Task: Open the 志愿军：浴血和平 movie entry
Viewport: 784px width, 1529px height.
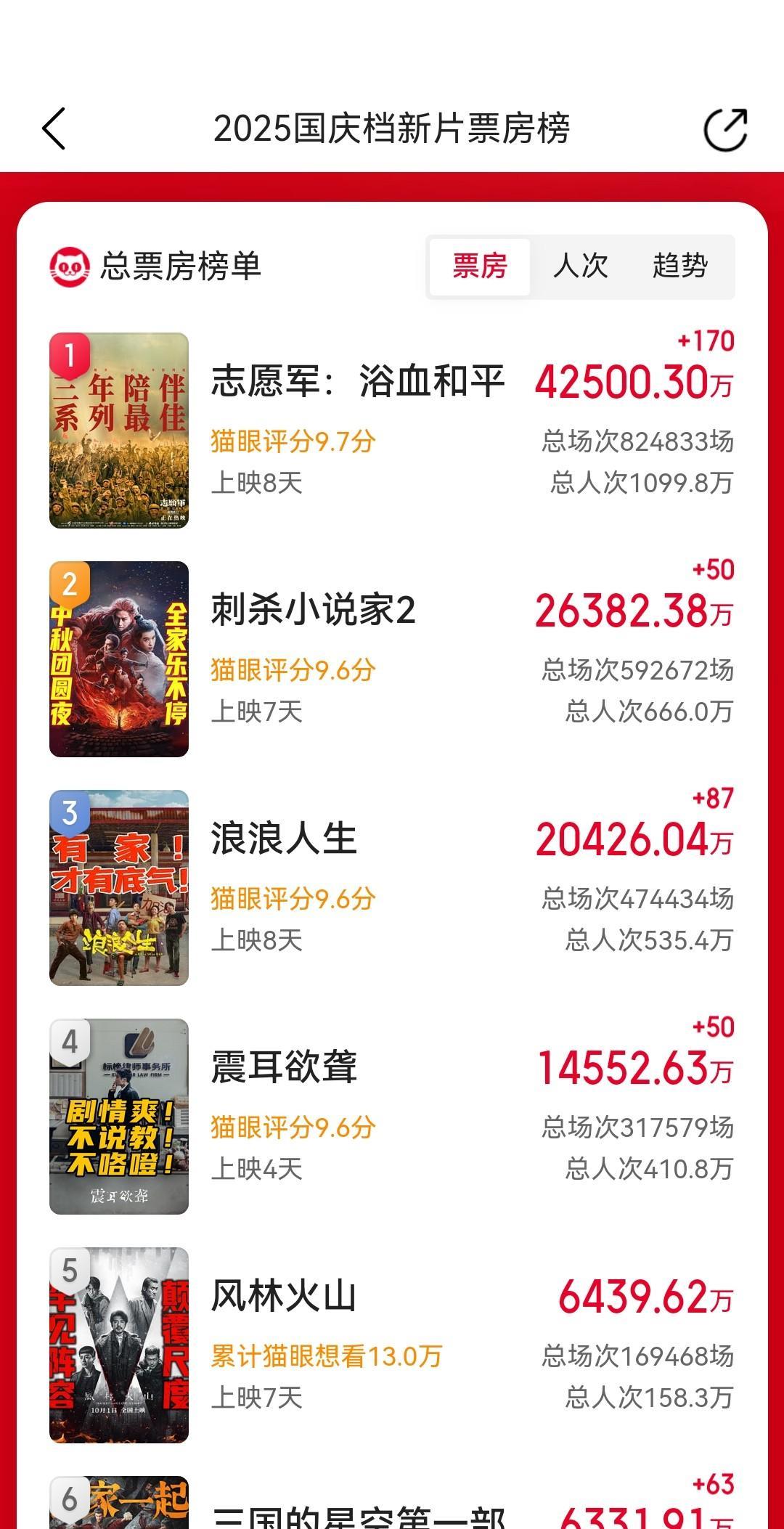Action: (x=357, y=382)
